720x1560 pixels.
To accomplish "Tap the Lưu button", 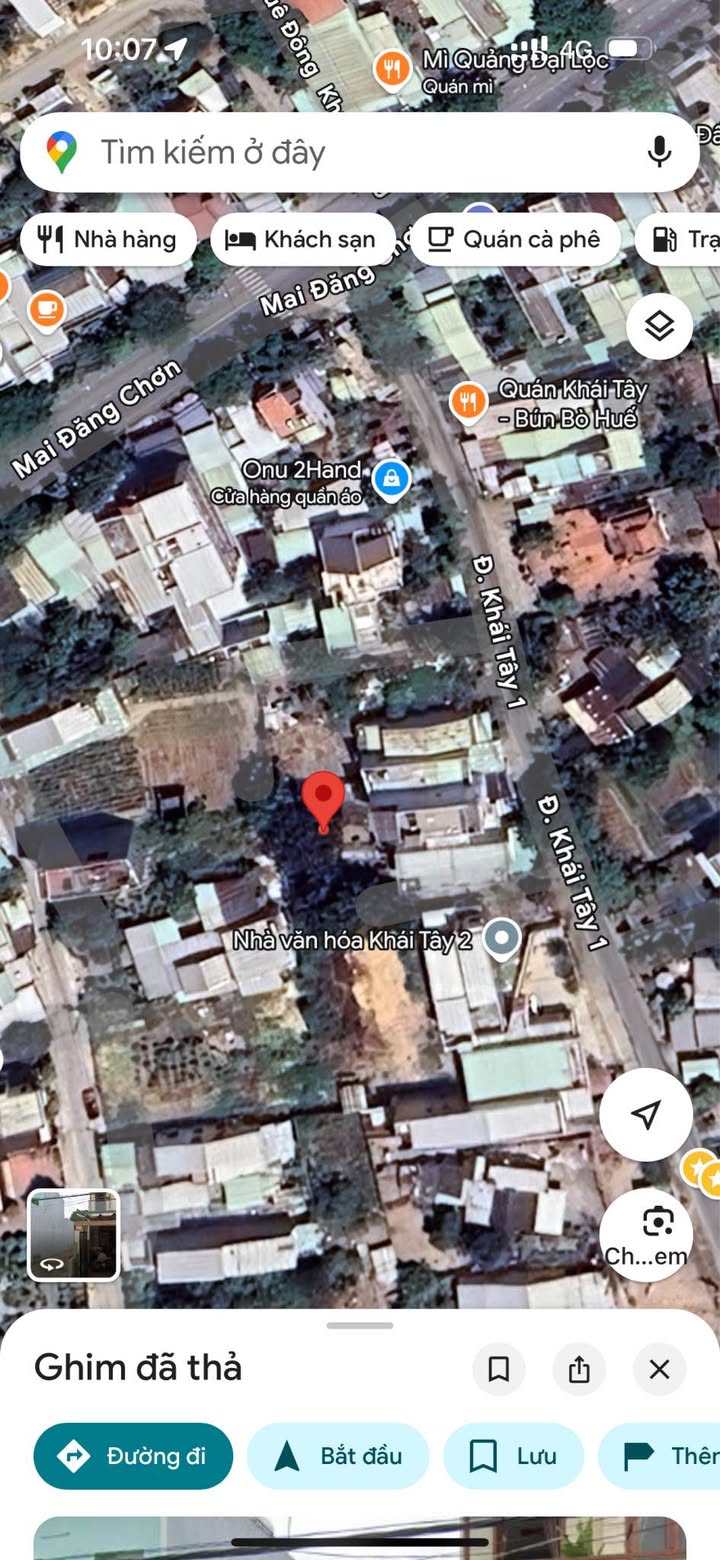I will (514, 1456).
